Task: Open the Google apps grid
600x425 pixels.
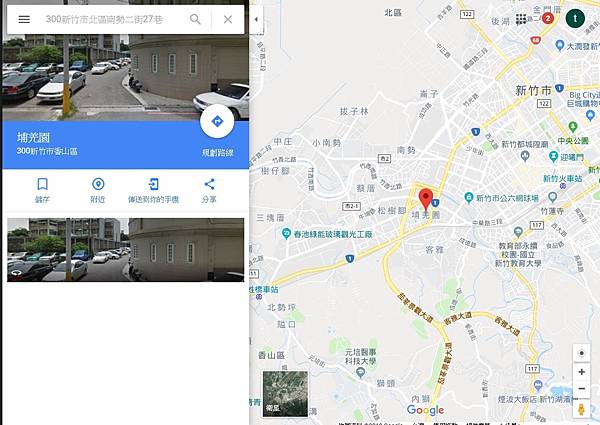Action: (x=522, y=19)
